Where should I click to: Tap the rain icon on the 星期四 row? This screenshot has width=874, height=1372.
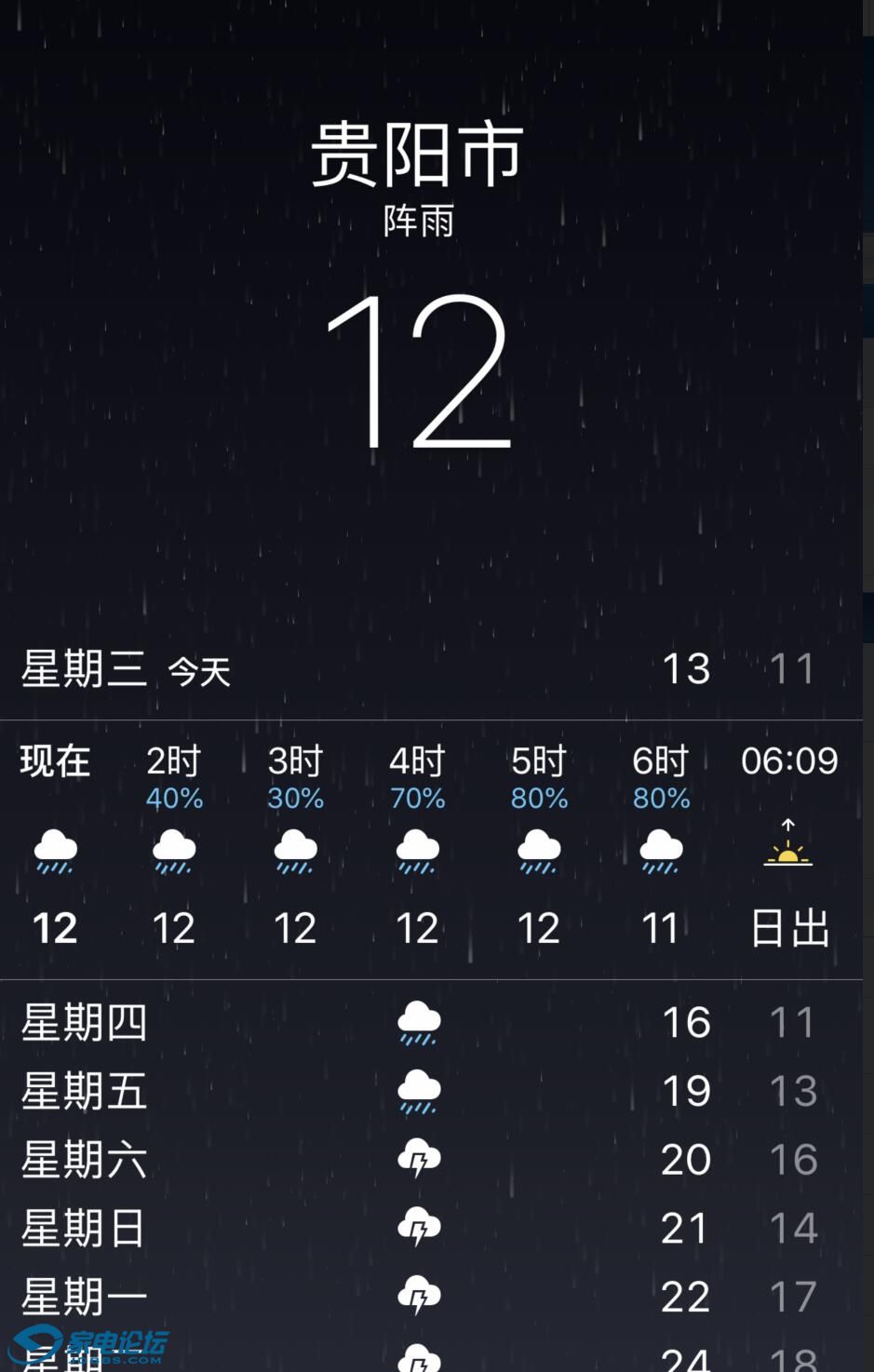coord(418,1020)
